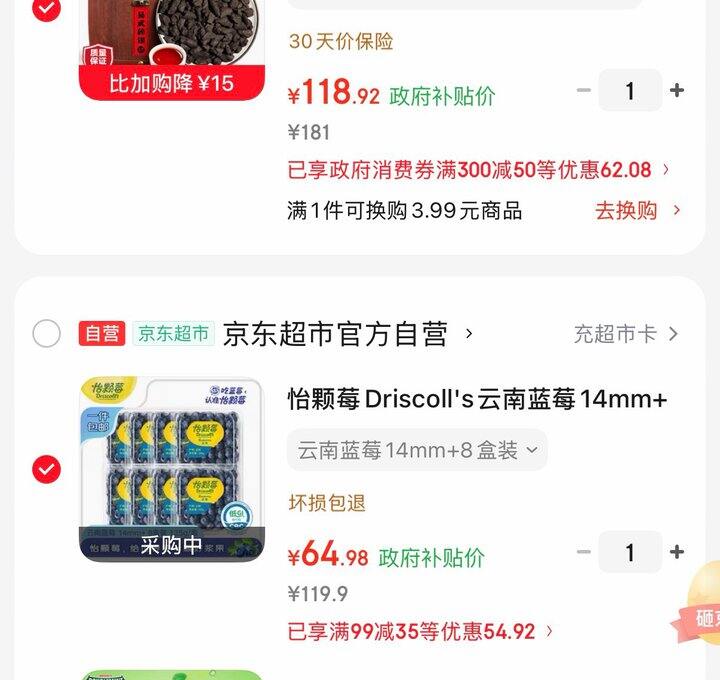Image resolution: width=720 pixels, height=680 pixels.
Task: View 已享满99减35 discount details
Action: coord(420,632)
